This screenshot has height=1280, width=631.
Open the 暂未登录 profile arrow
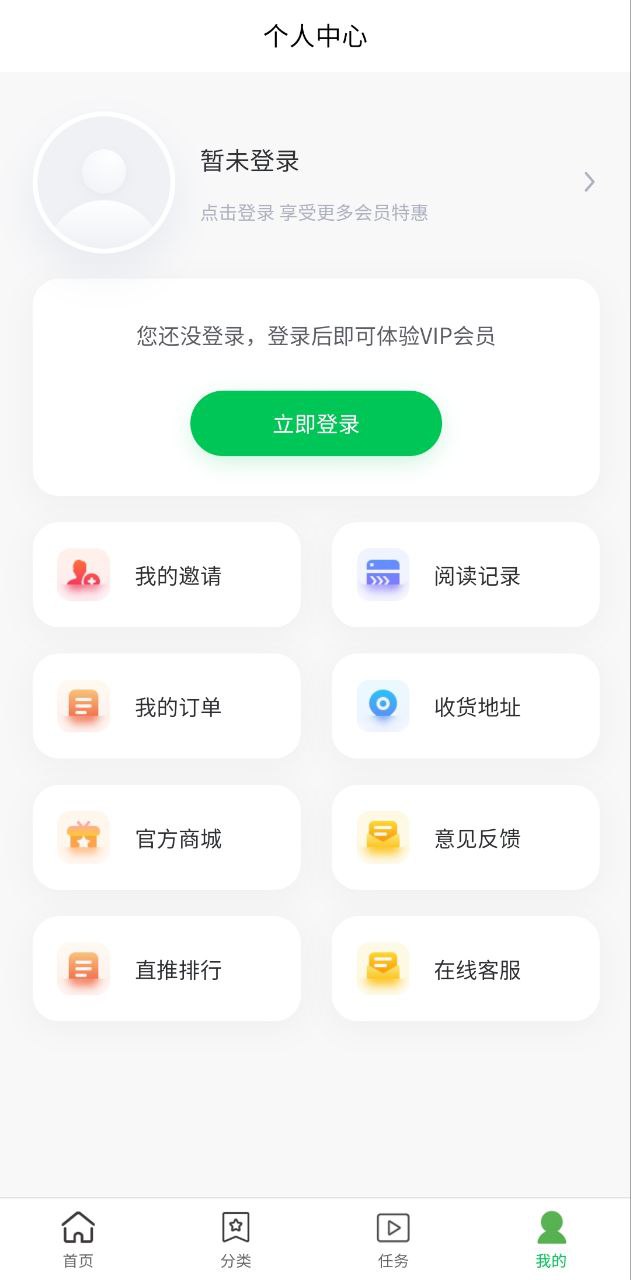tap(589, 182)
